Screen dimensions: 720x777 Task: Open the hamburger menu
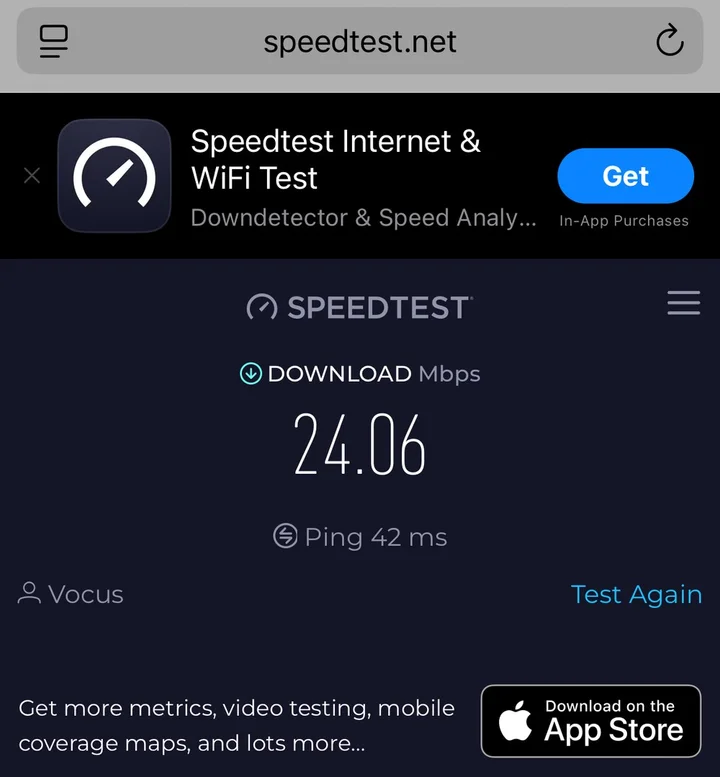pos(684,304)
